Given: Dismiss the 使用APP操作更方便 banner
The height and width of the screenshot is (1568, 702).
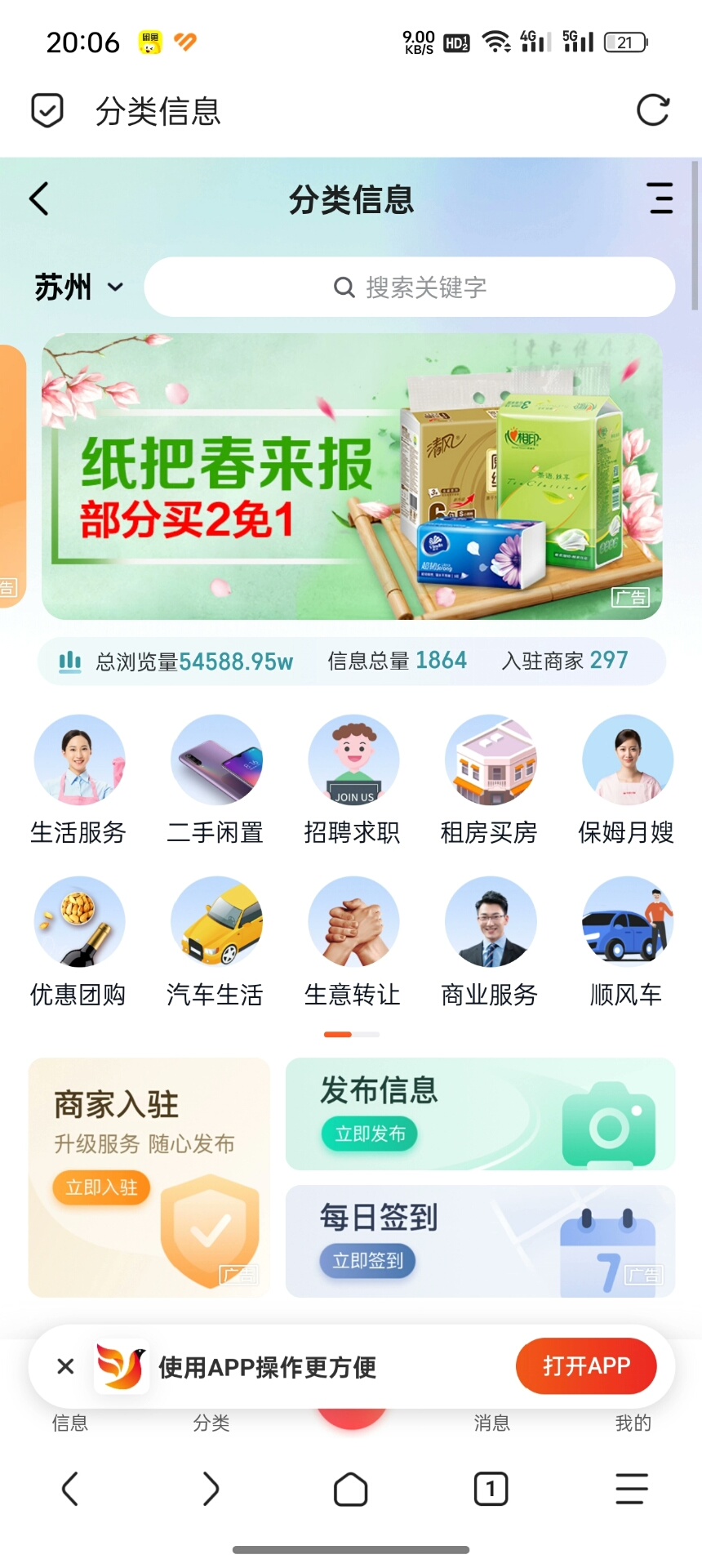Looking at the screenshot, I should pos(66,1366).
